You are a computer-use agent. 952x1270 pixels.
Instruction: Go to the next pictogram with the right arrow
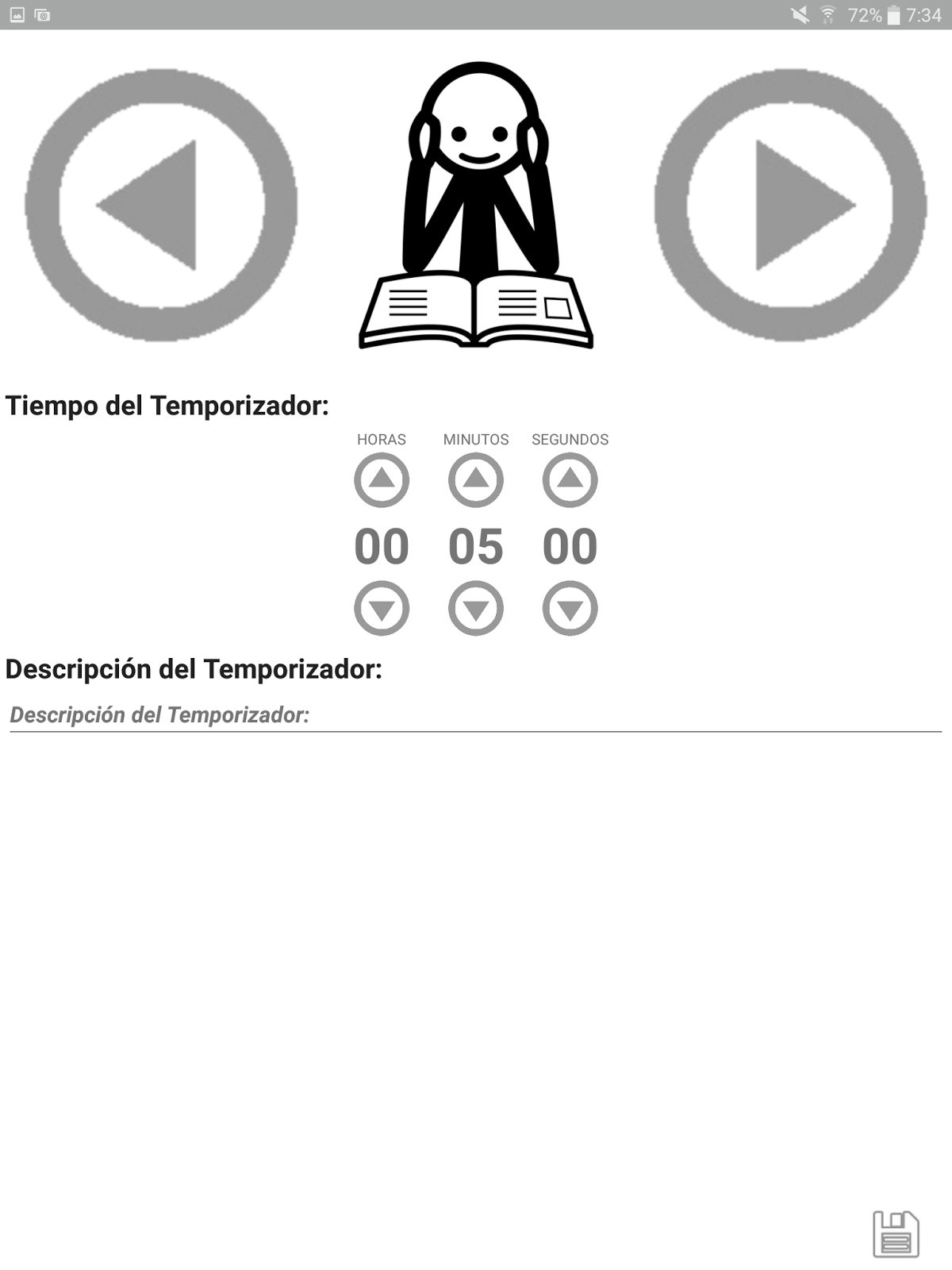(x=790, y=205)
